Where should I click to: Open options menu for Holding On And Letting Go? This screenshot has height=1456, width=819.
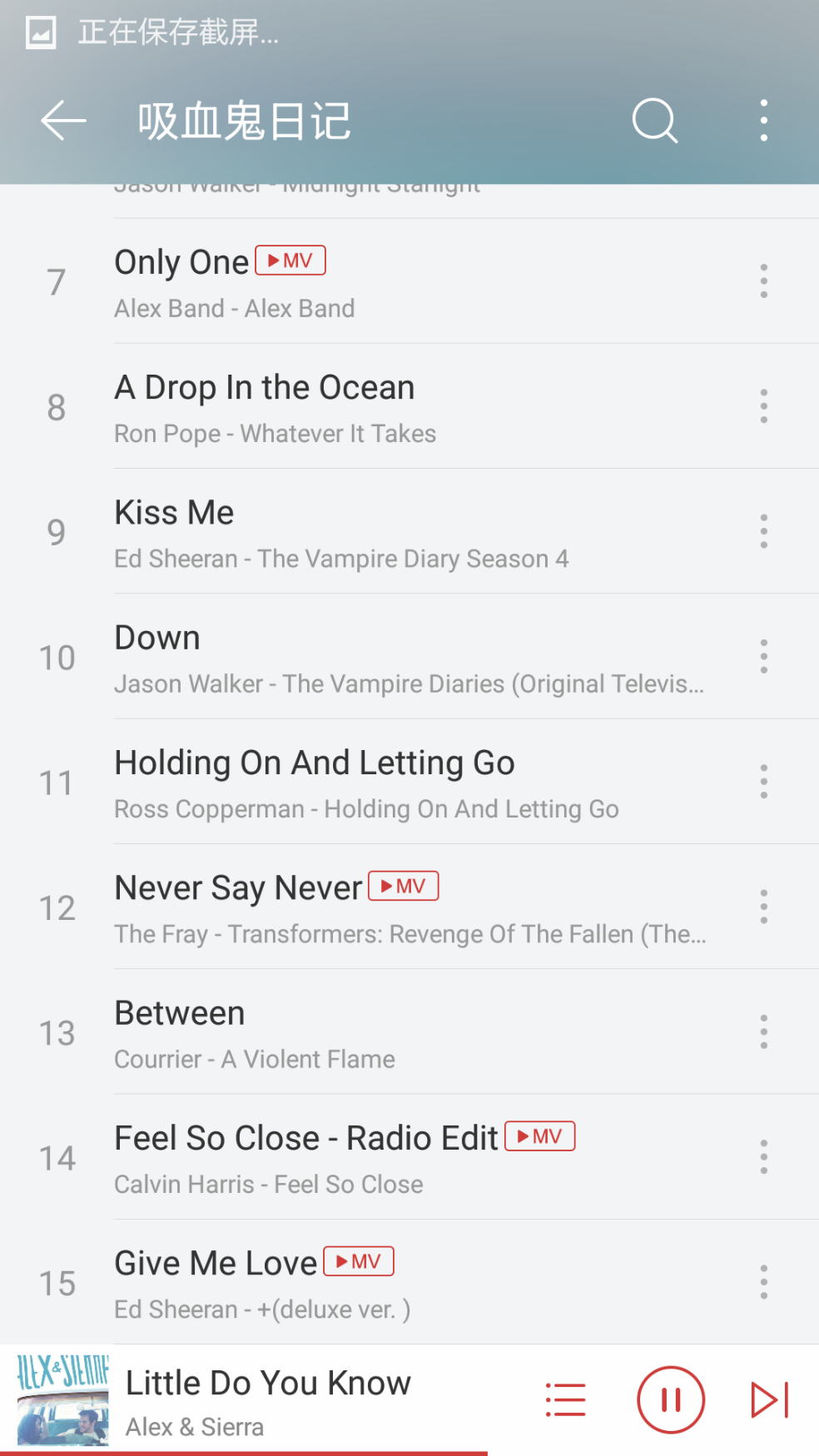(x=763, y=782)
